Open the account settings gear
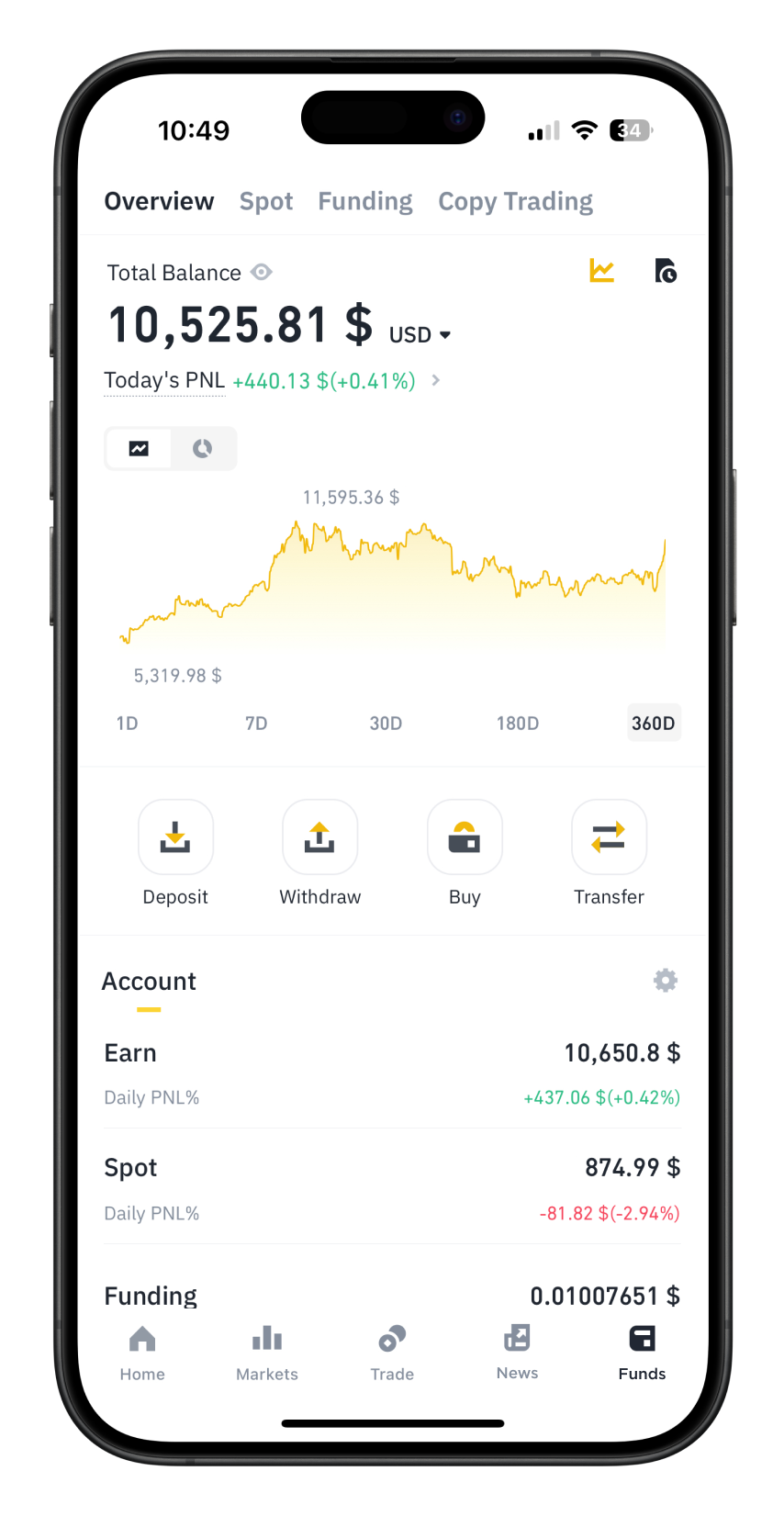 point(666,981)
